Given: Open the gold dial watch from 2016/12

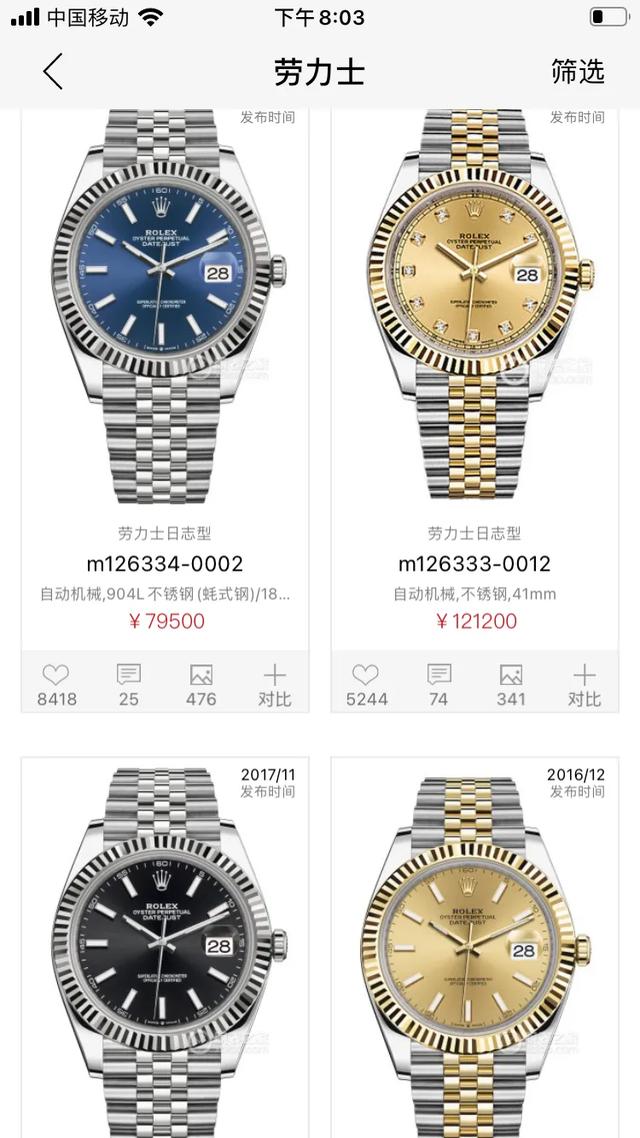Looking at the screenshot, I should tap(475, 950).
